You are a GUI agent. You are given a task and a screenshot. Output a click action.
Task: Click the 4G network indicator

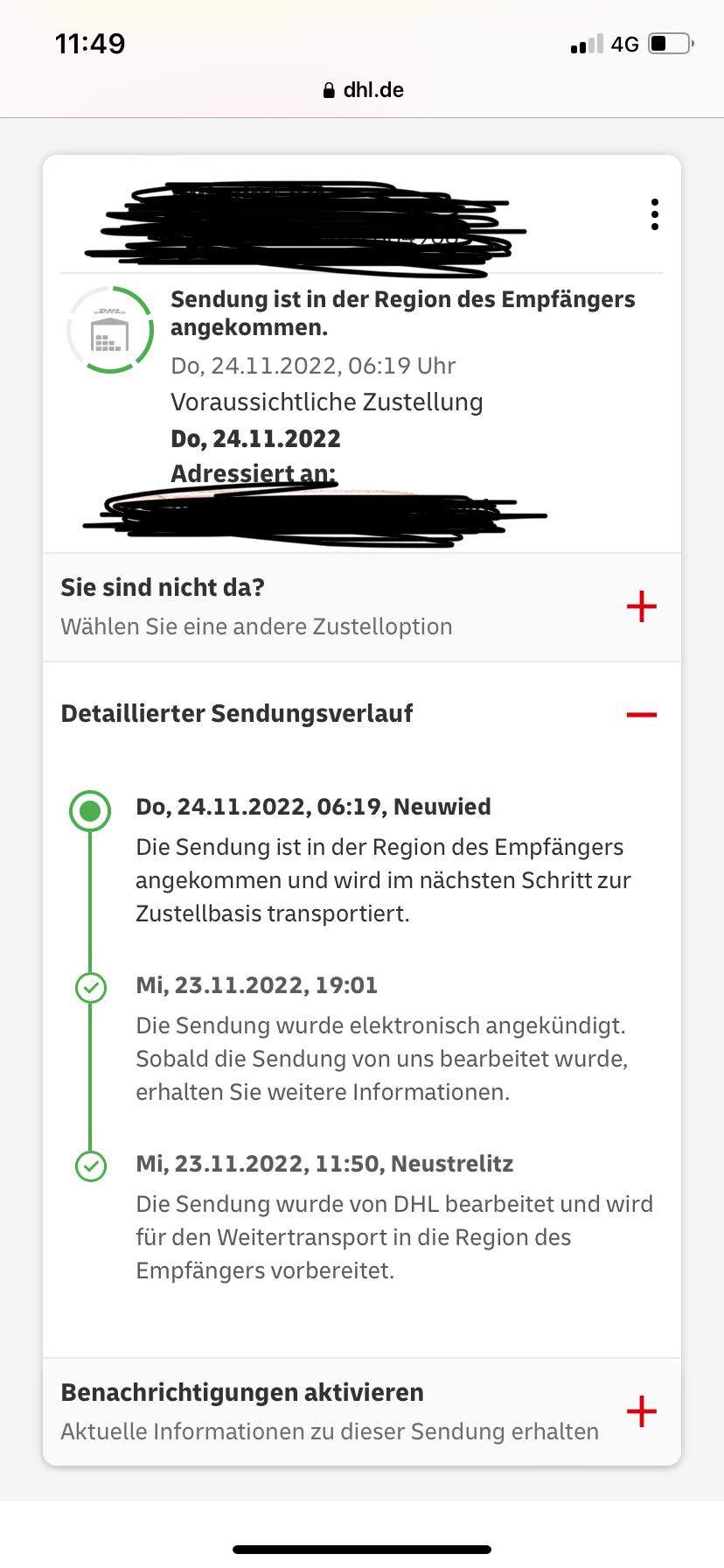624,44
